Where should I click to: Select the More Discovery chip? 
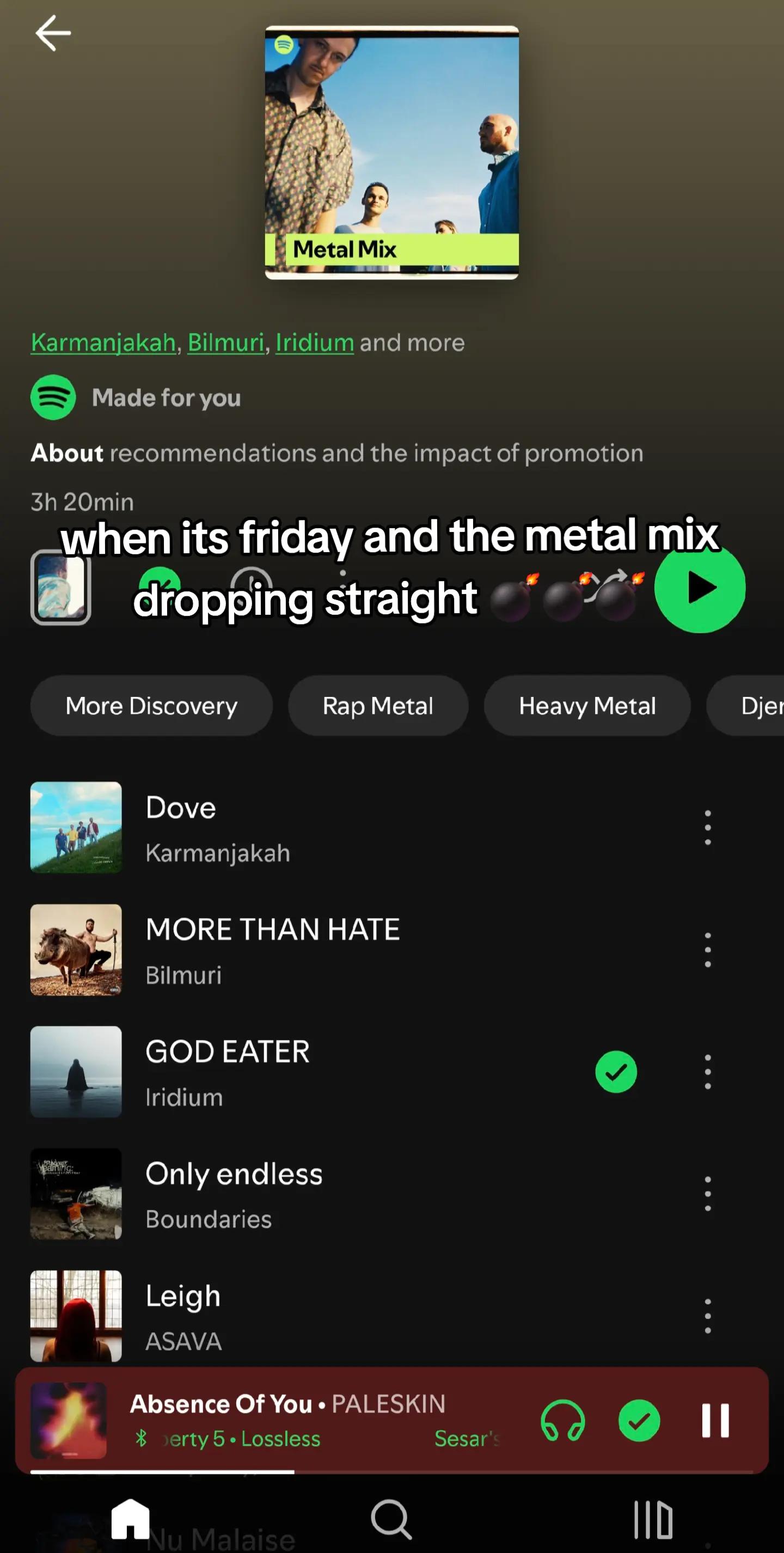pyautogui.click(x=151, y=705)
